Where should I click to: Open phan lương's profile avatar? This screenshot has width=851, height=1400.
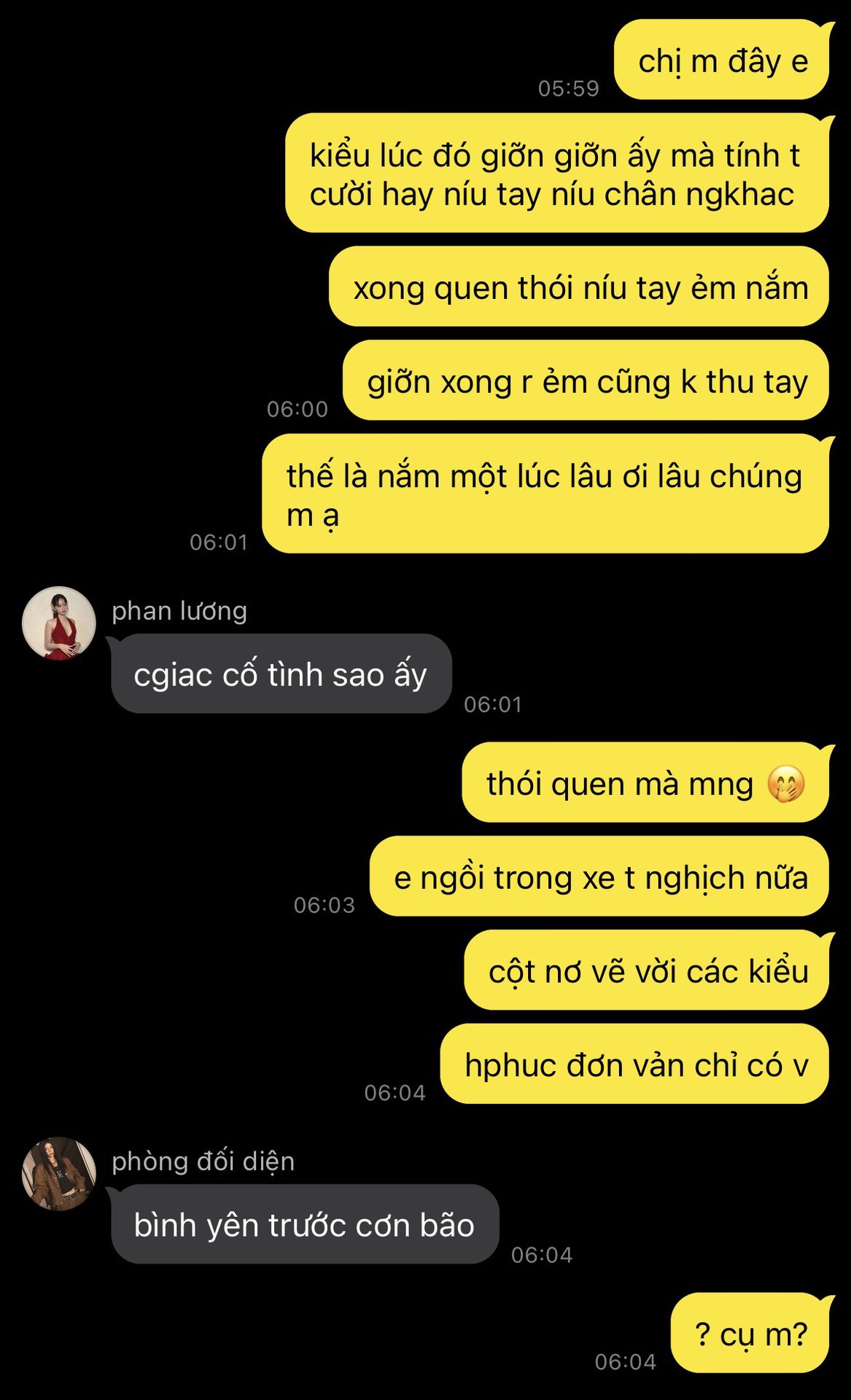(59, 623)
